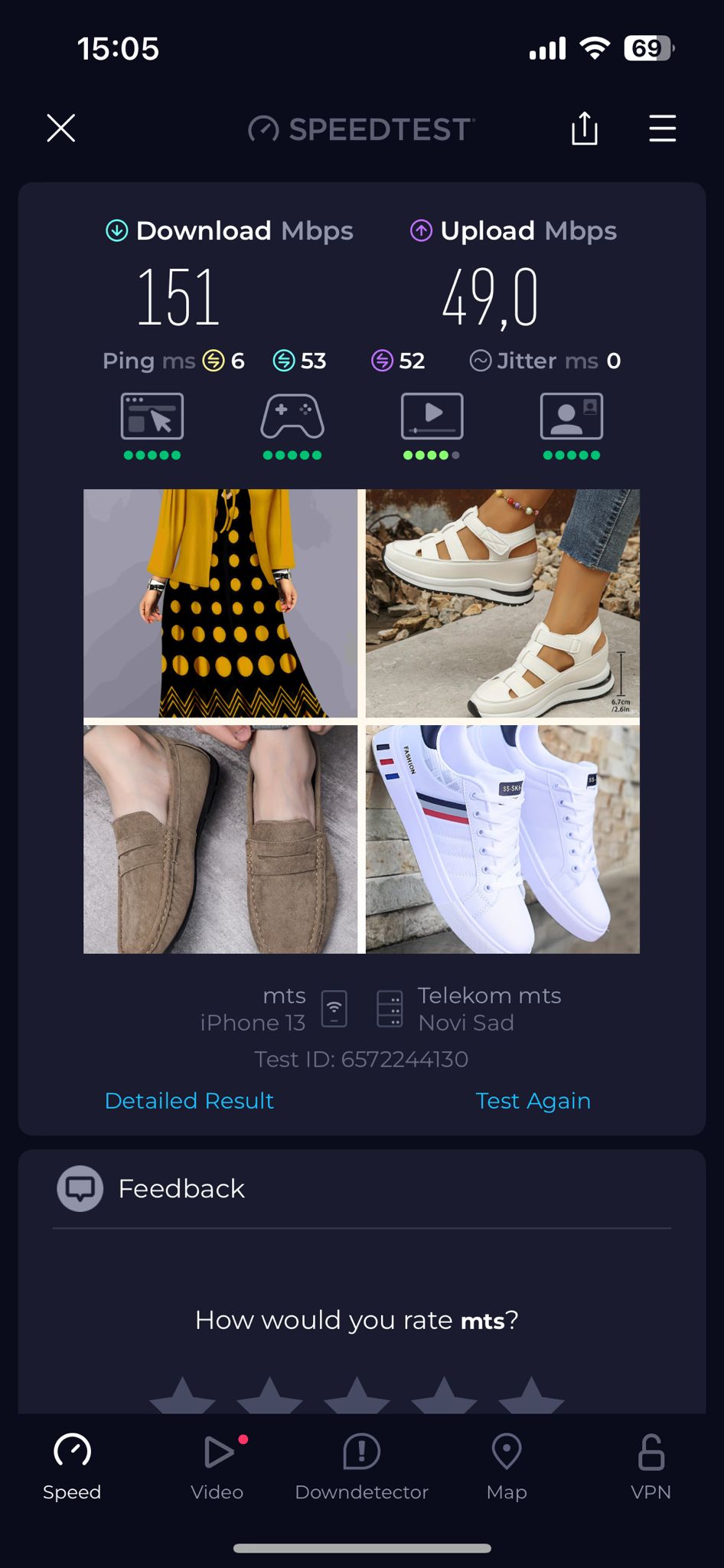This screenshot has width=724, height=1568.
Task: Switch to the Downdetector tab
Action: (x=361, y=1467)
